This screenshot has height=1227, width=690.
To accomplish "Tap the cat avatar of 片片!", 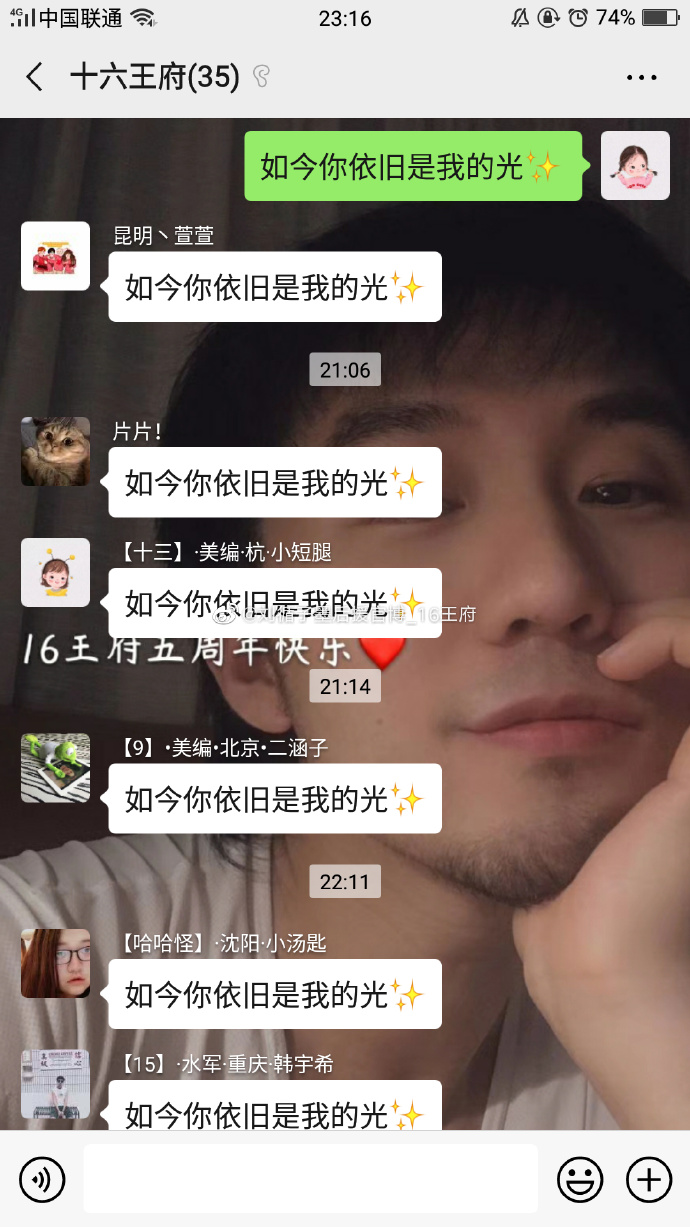I will 56,451.
